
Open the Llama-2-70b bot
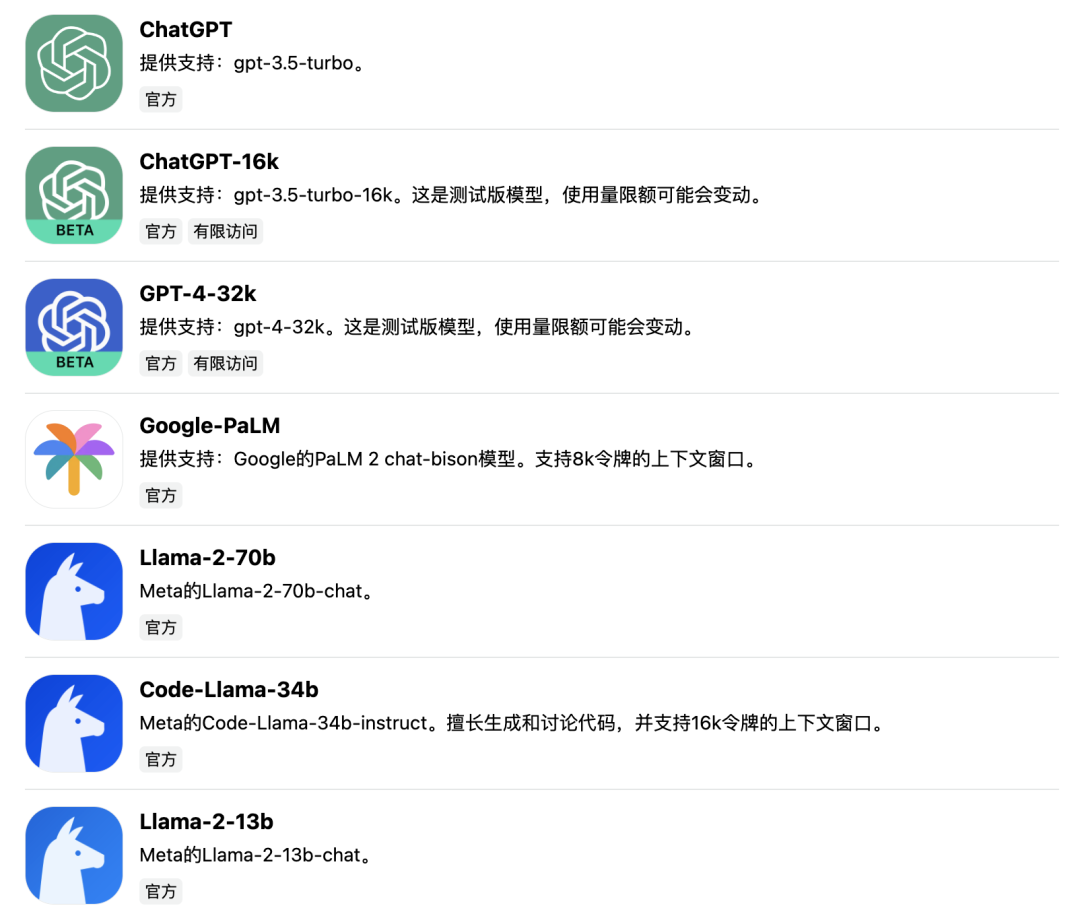[207, 558]
